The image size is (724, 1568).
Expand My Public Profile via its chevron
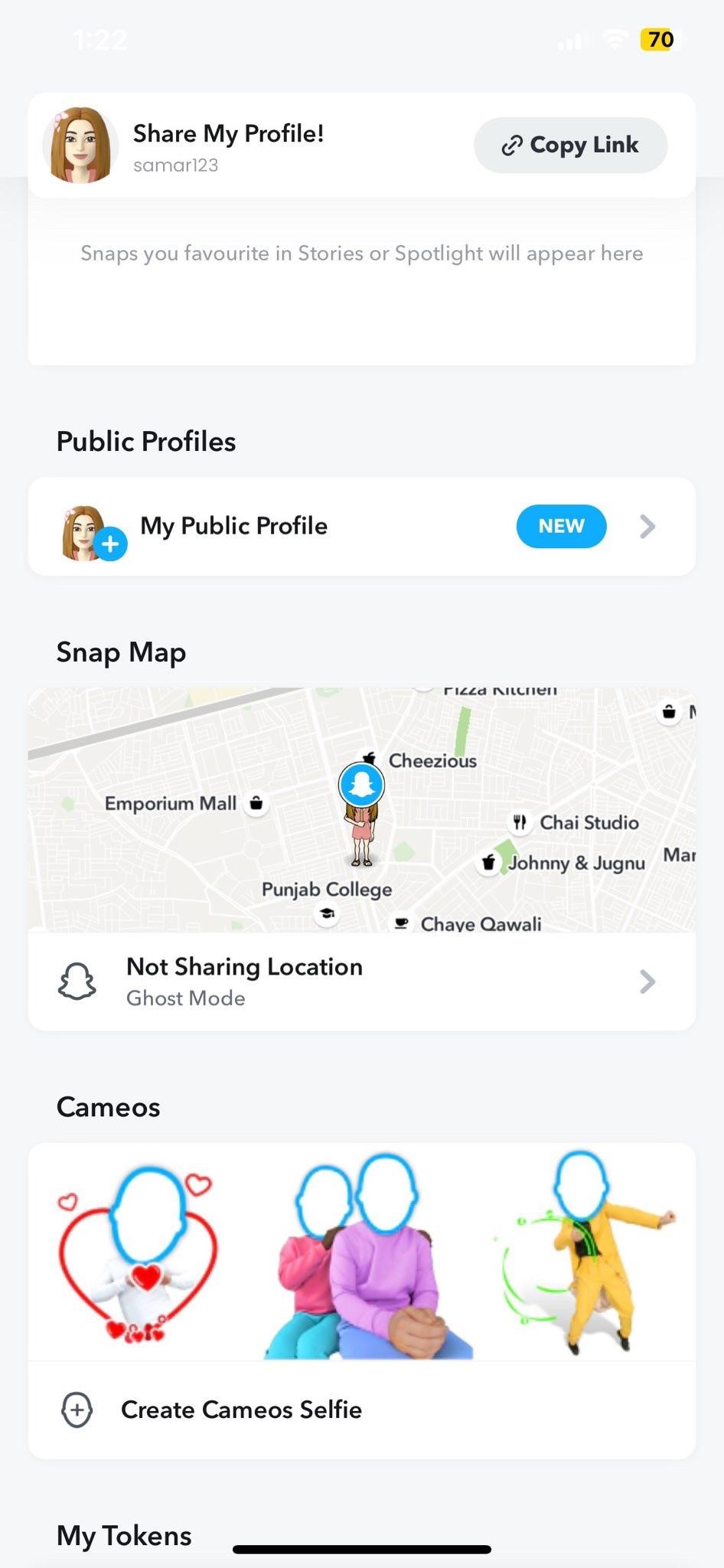(647, 526)
